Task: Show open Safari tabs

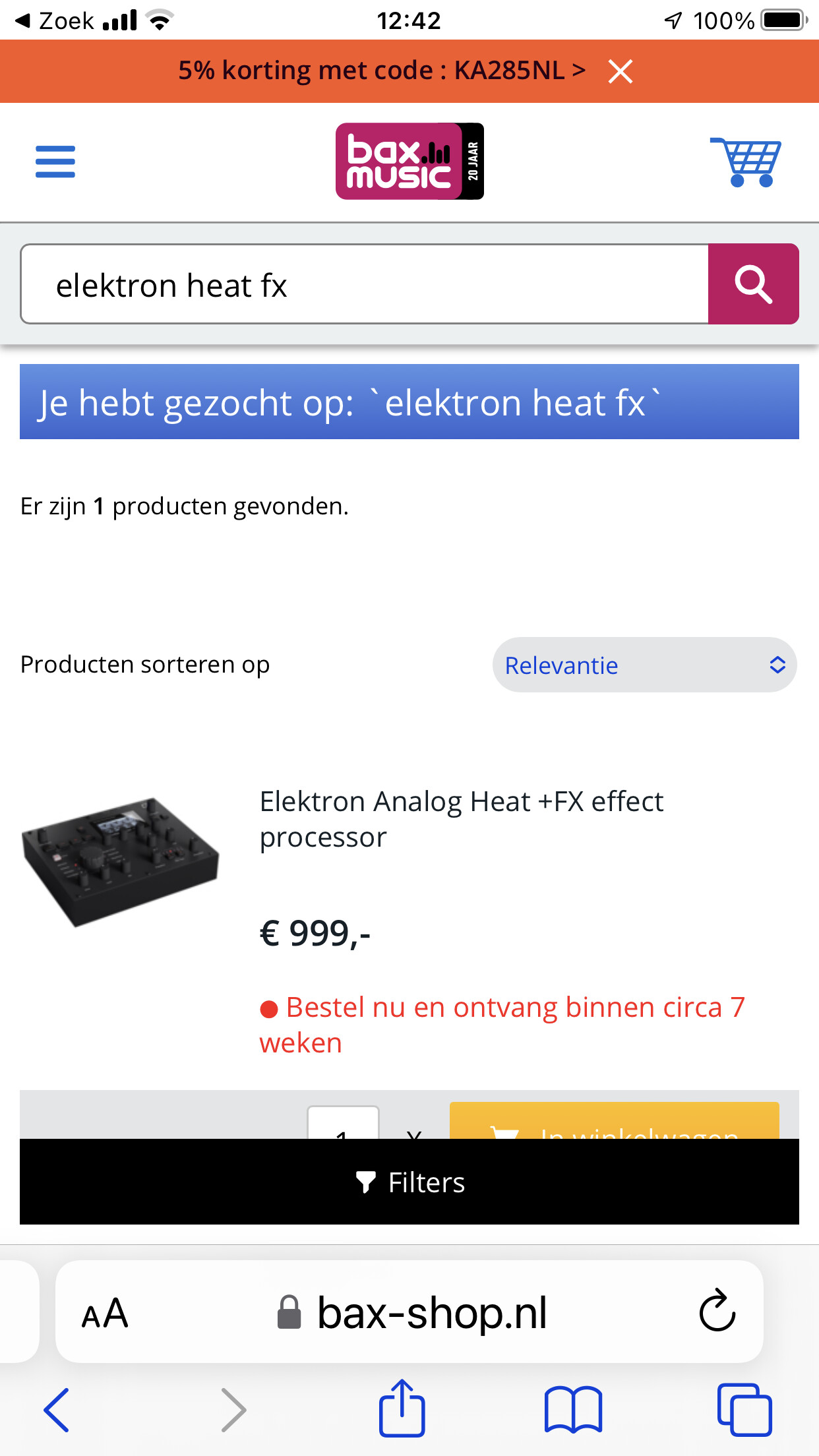Action: 744,1410
